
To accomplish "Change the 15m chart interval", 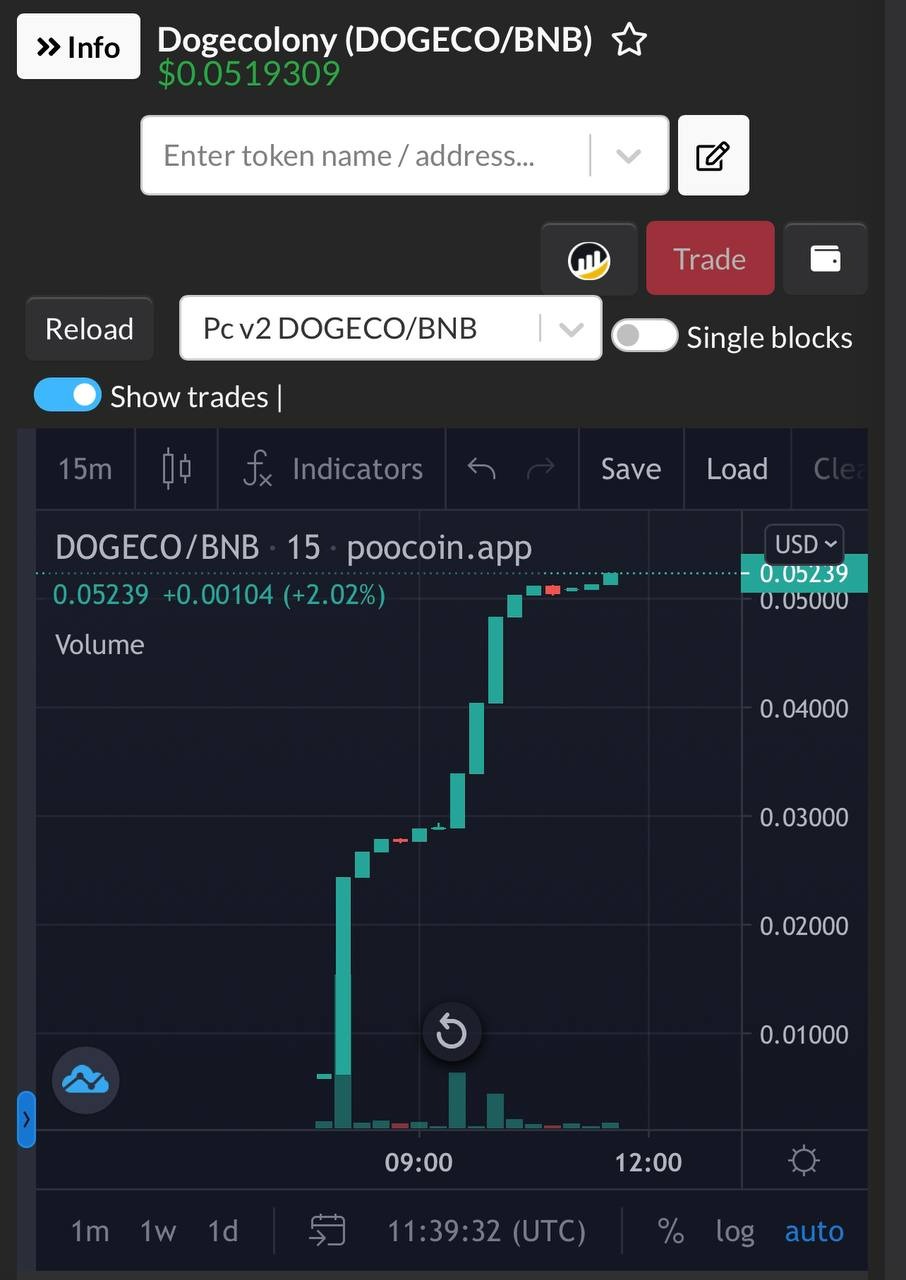I will (85, 469).
